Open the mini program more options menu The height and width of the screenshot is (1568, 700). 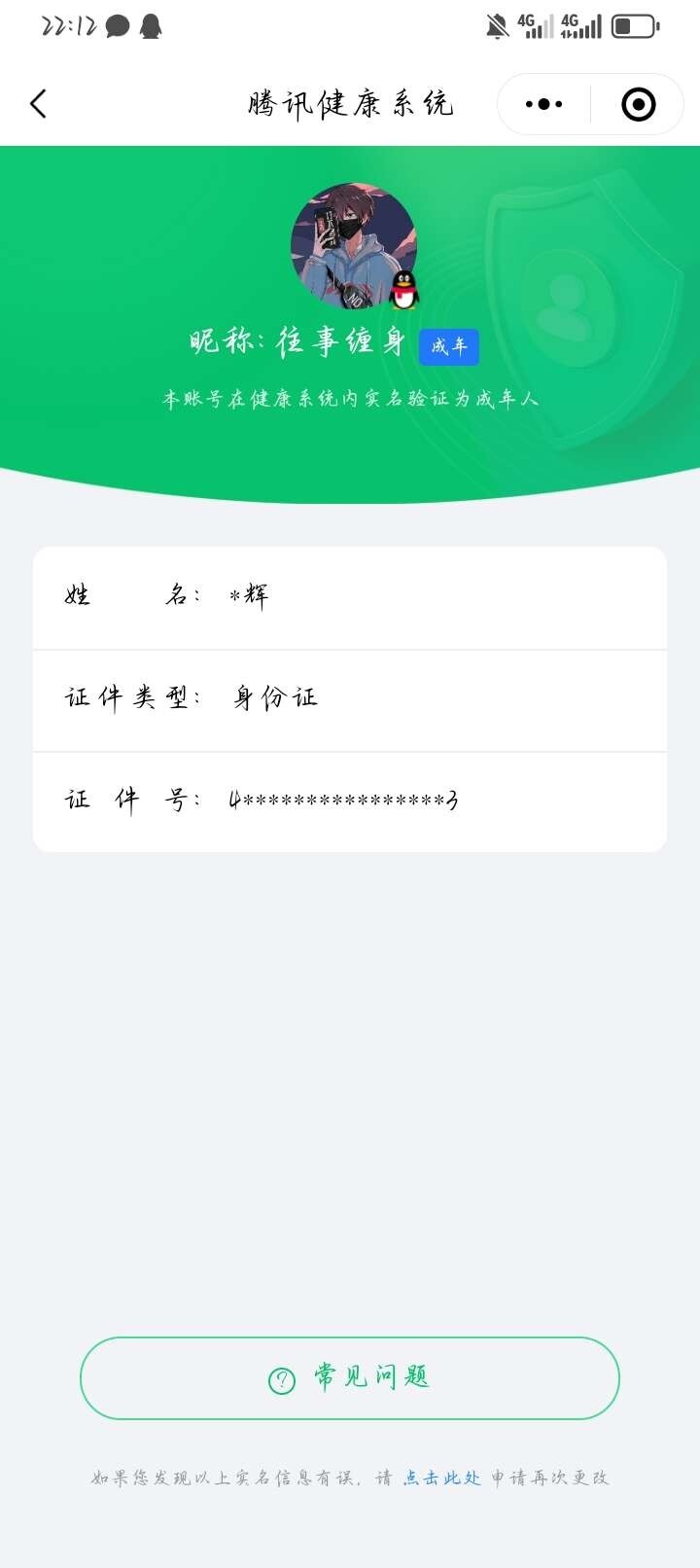coord(543,103)
